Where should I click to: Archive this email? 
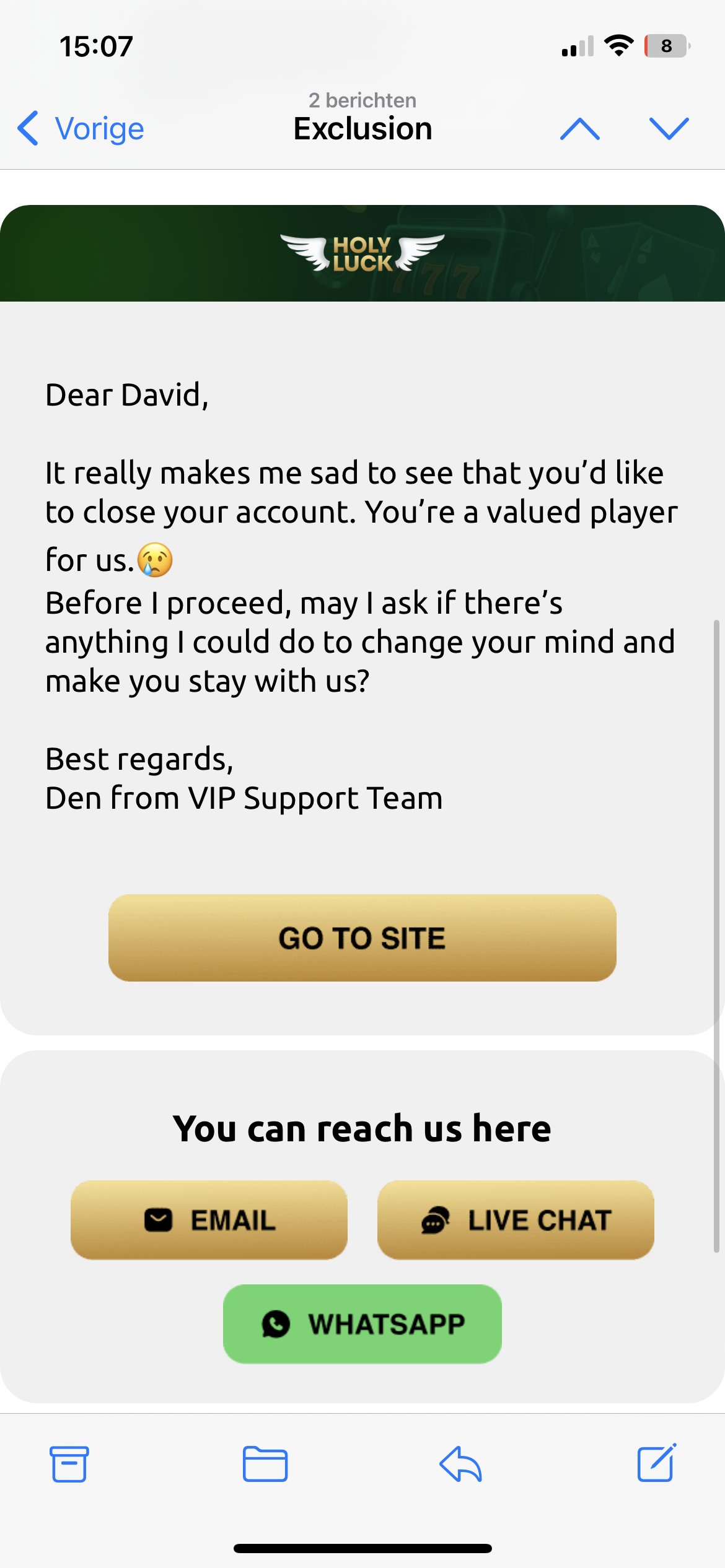tap(69, 1464)
